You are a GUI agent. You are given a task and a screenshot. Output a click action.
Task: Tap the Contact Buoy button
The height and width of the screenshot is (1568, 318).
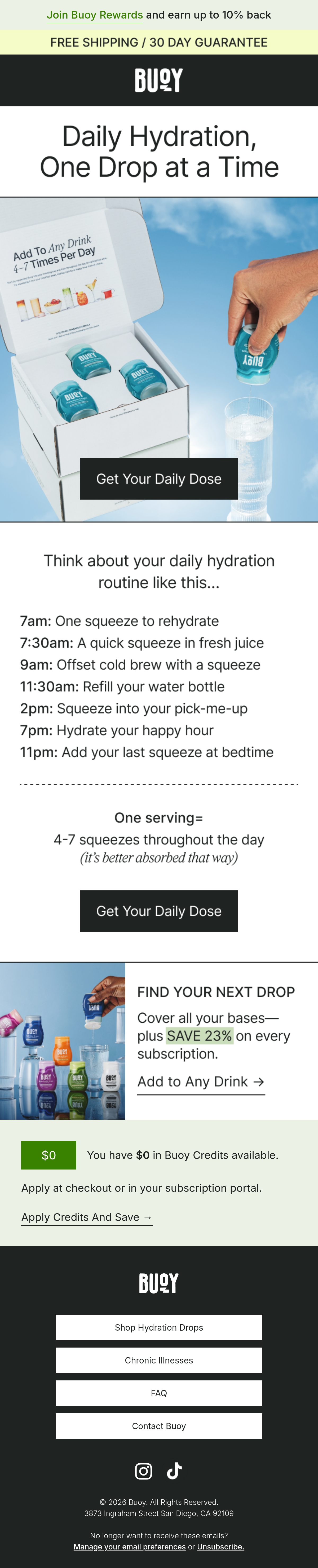tap(159, 1426)
